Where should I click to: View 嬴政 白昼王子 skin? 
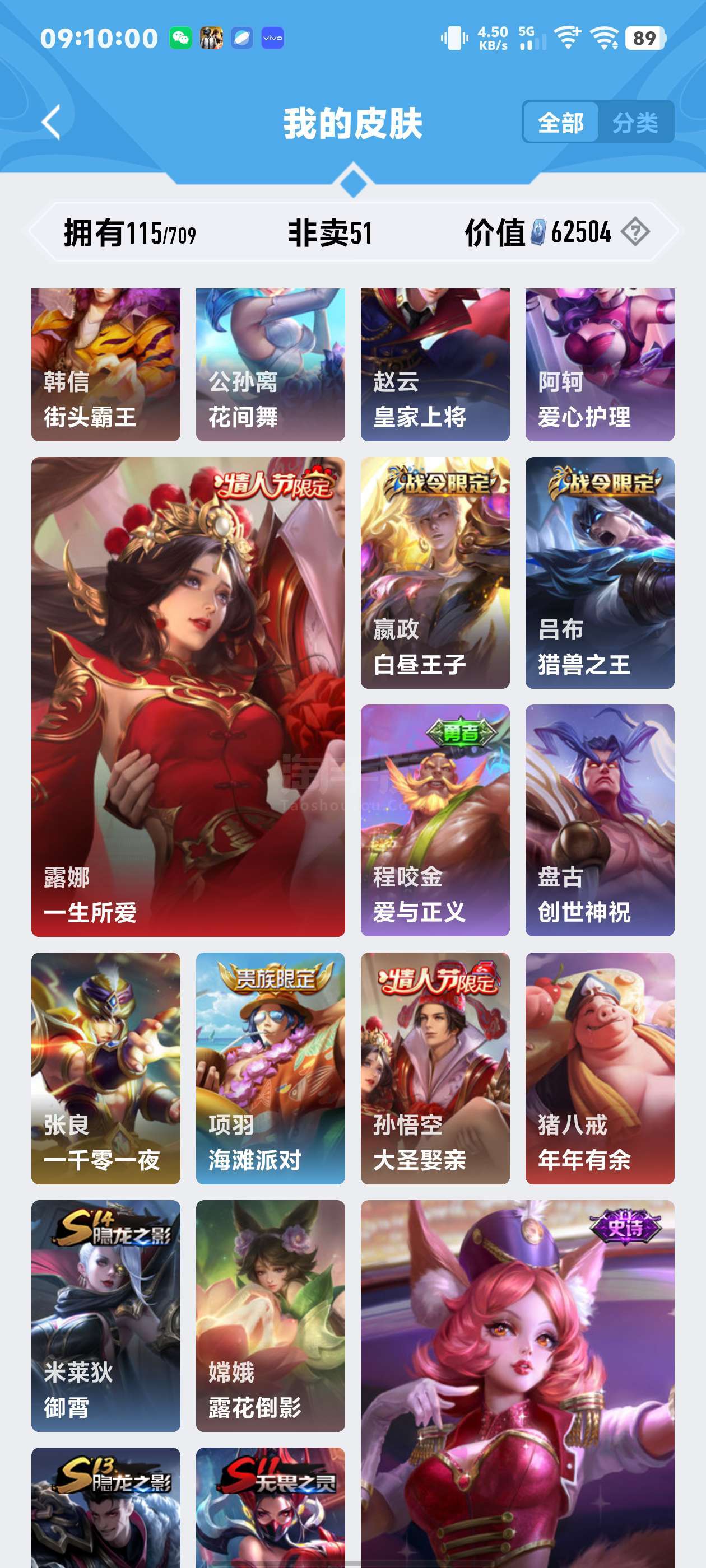[435, 573]
